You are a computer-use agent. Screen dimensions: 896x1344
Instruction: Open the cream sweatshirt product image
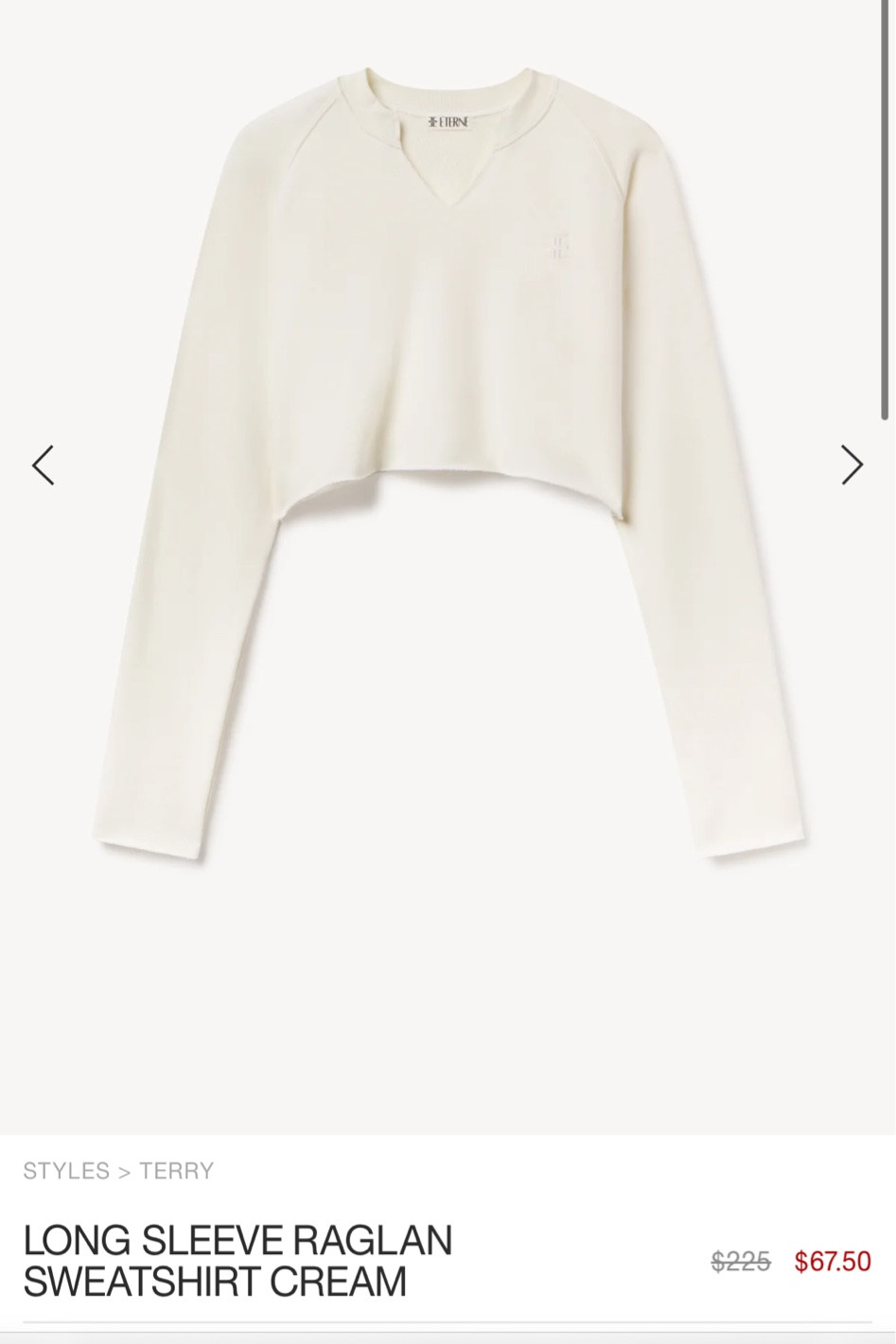coord(448,464)
